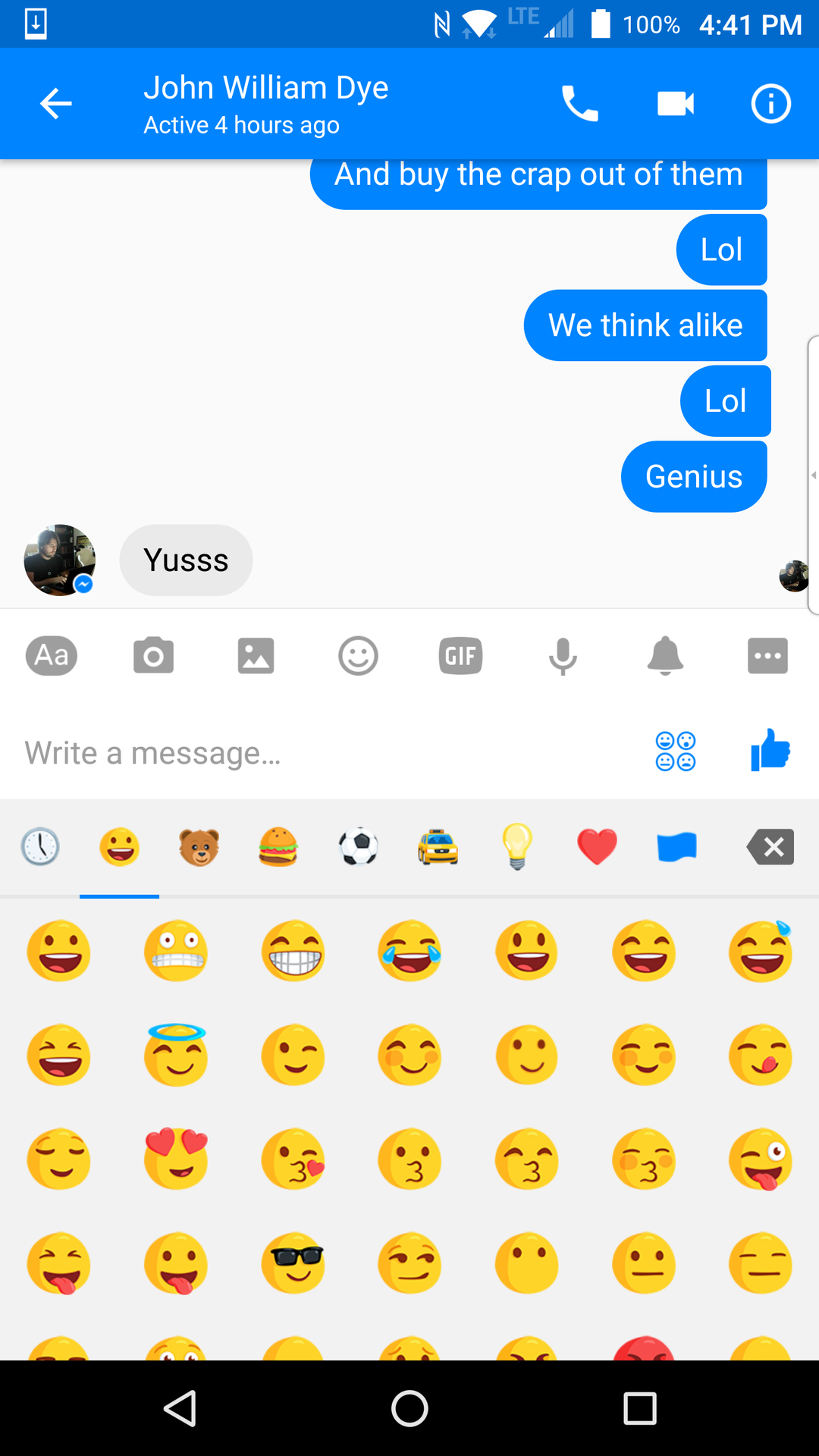Viewport: 819px width, 1456px height.
Task: Switch to the food burger emoji tab
Action: click(x=278, y=847)
